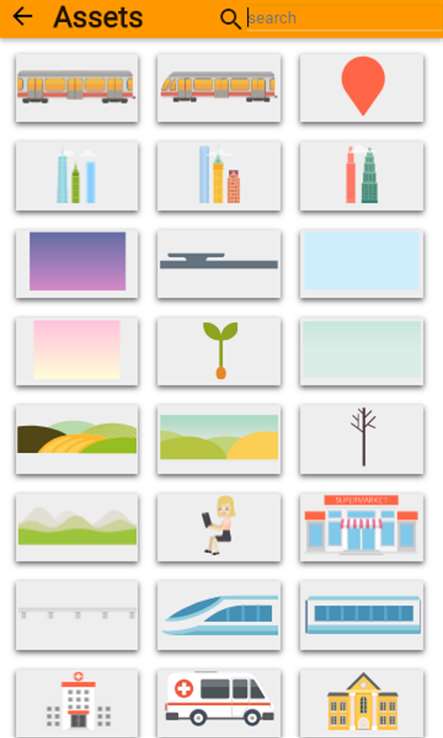This screenshot has height=738, width=443.
Task: Pick the green sprout plant asset
Action: 219,352
